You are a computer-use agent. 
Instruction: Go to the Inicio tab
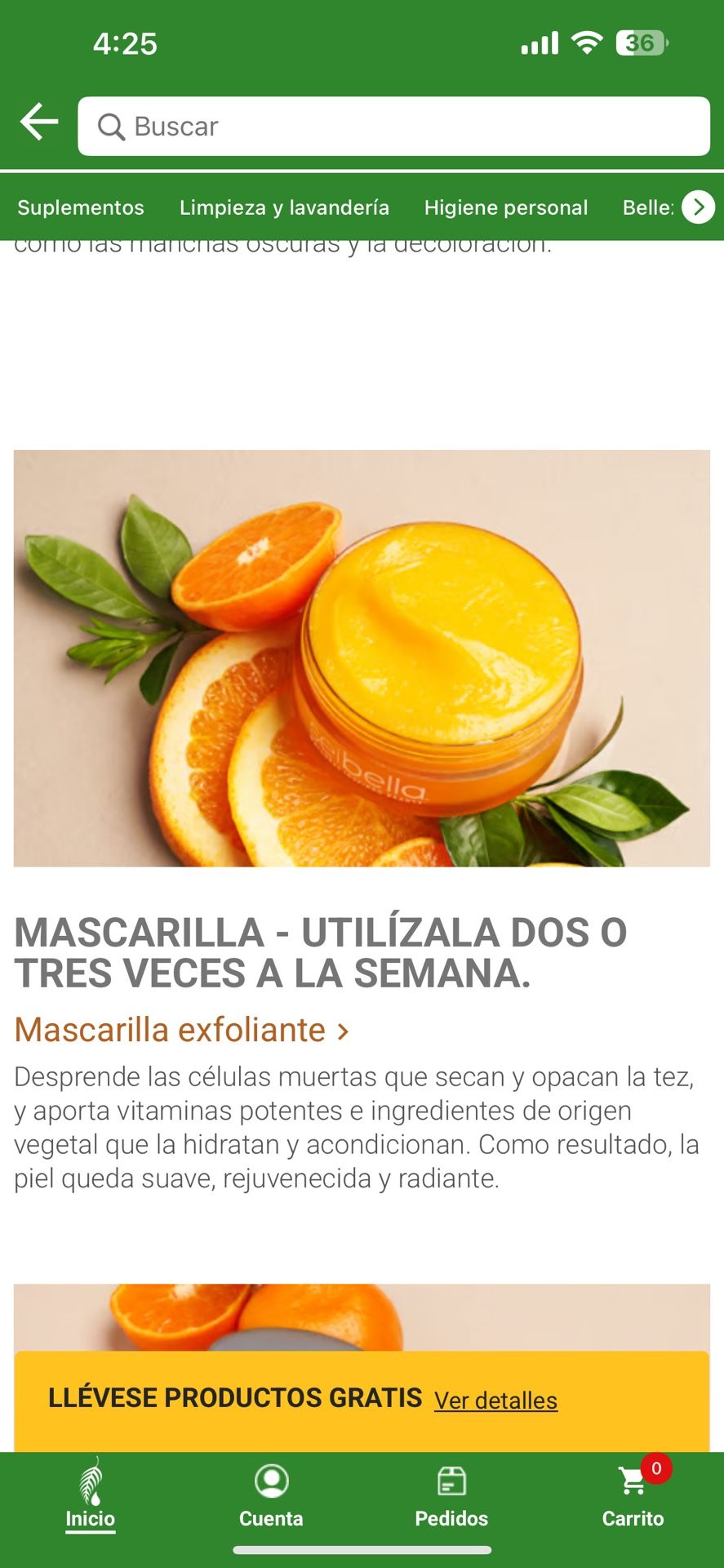tap(90, 1499)
